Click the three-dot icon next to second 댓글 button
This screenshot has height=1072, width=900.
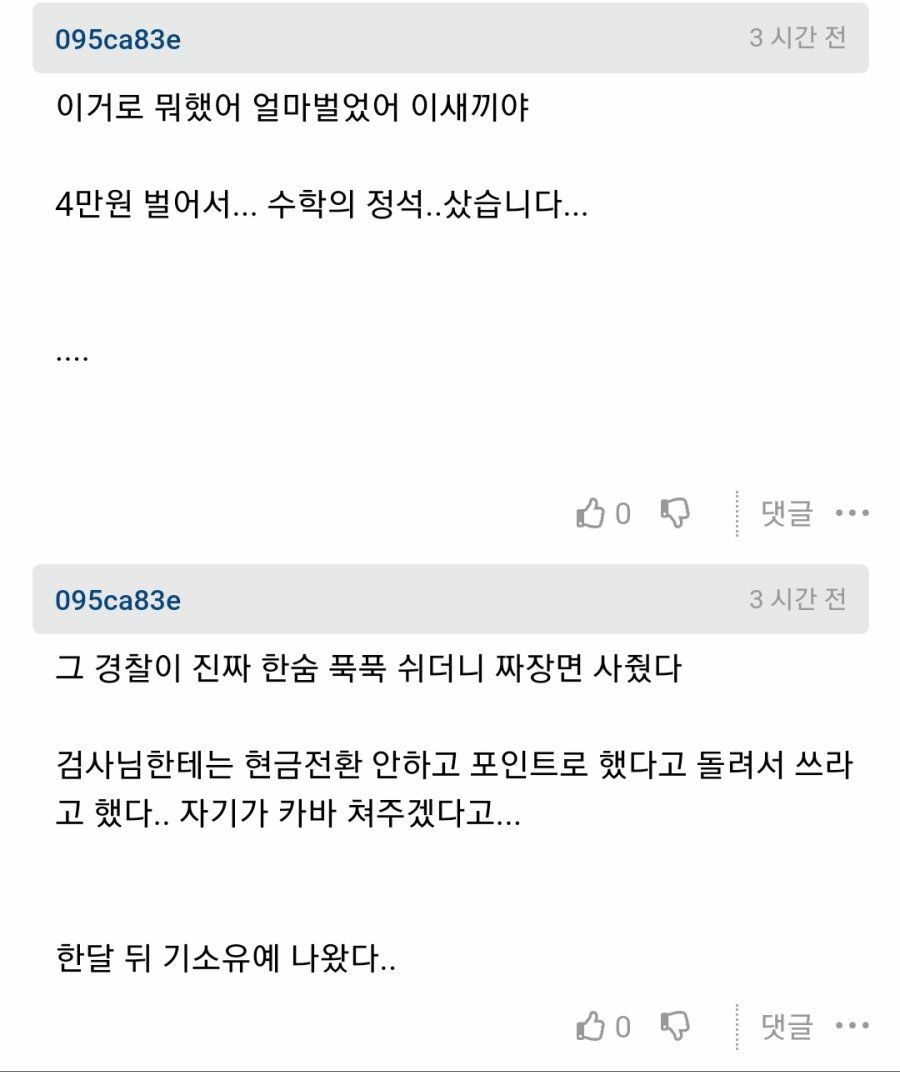coord(851,1025)
